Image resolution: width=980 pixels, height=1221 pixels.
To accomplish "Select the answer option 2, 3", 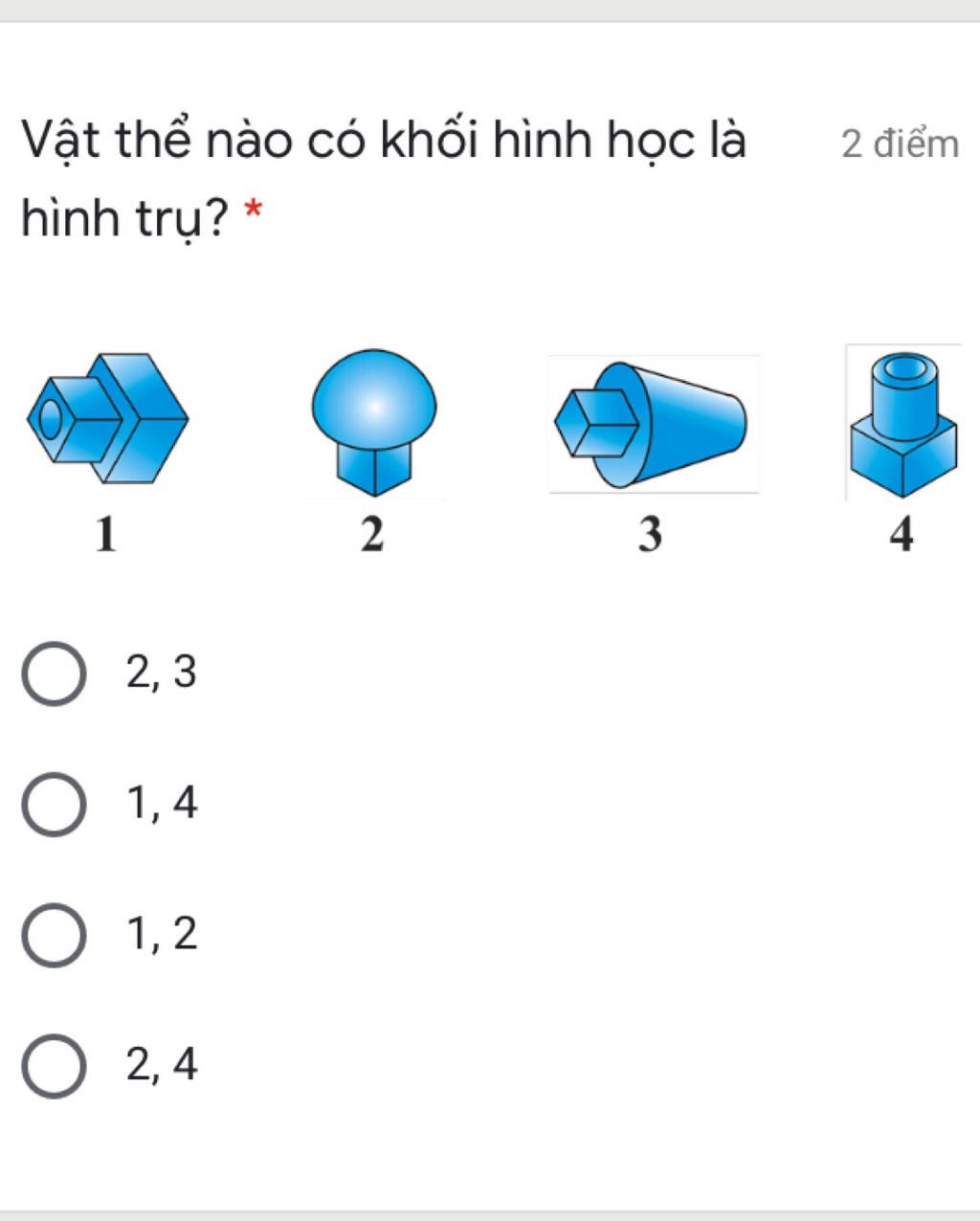I will click(54, 674).
